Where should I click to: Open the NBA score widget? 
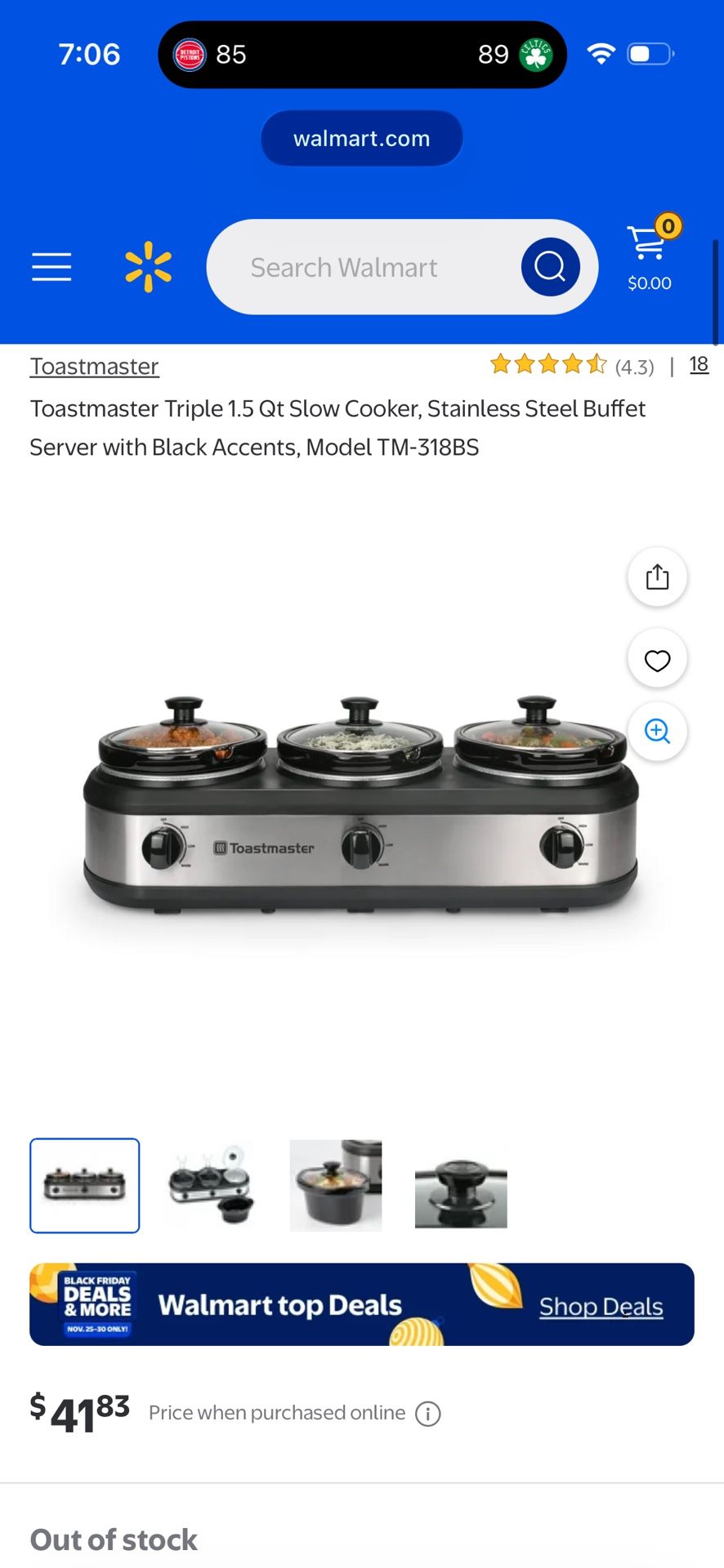[361, 54]
